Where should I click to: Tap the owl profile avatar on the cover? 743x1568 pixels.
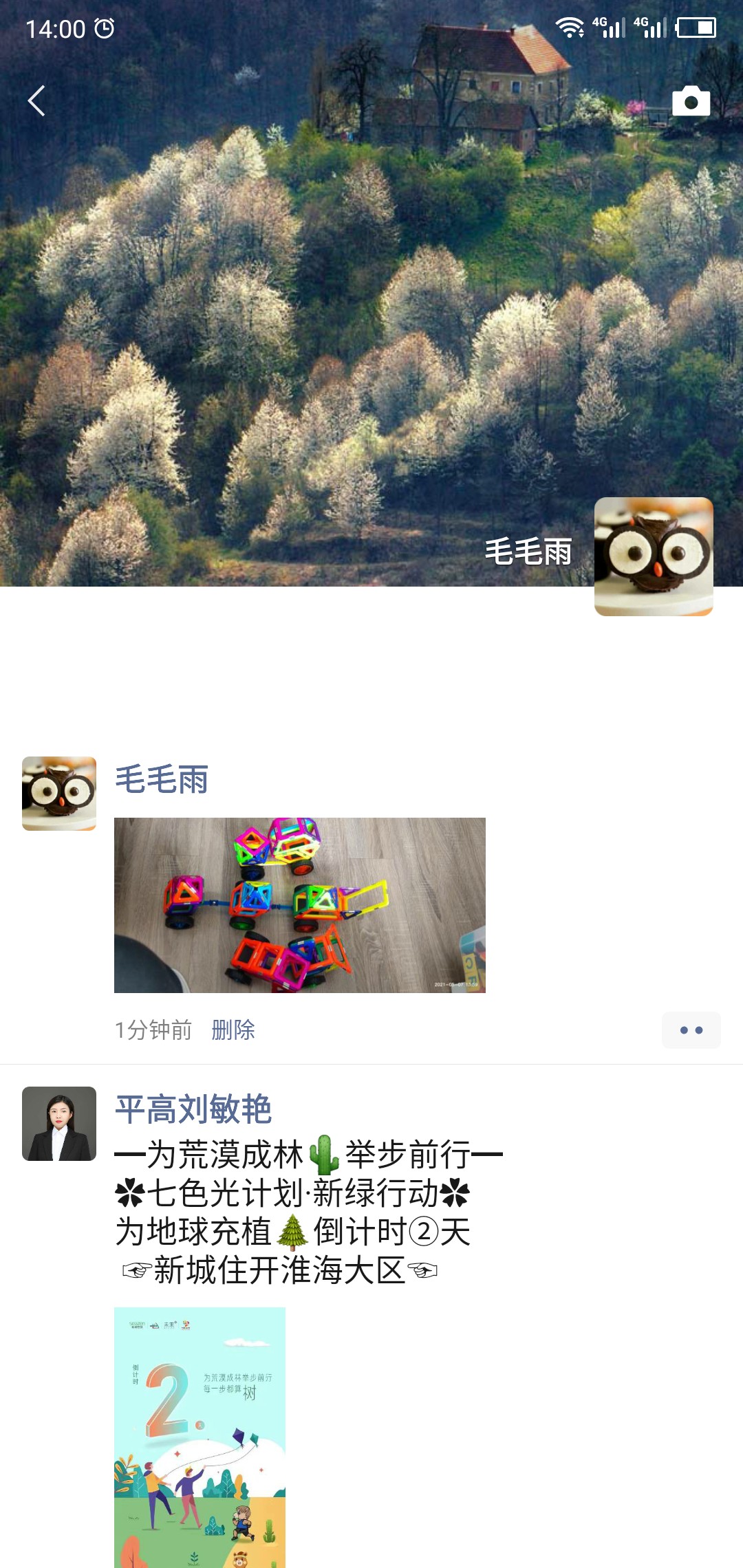[653, 556]
